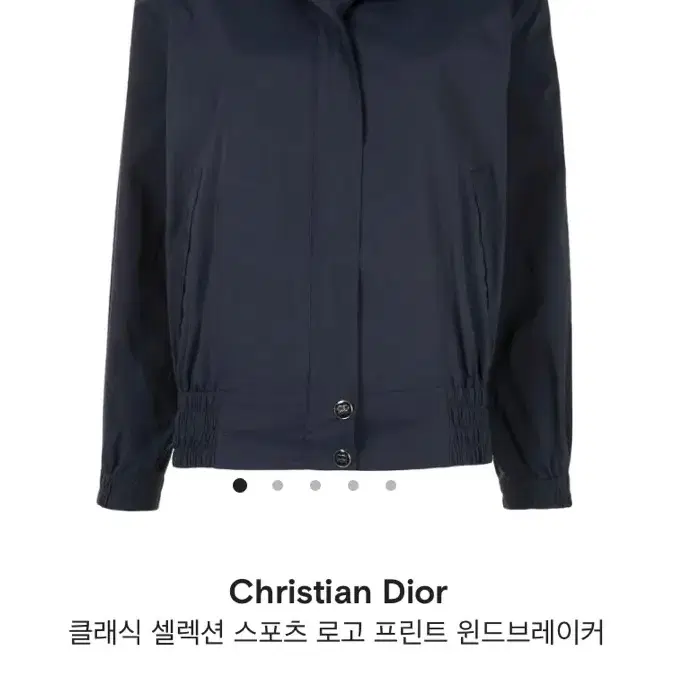Open the Christian Dior brand page
This screenshot has height=674, width=674.
pyautogui.click(x=338, y=592)
